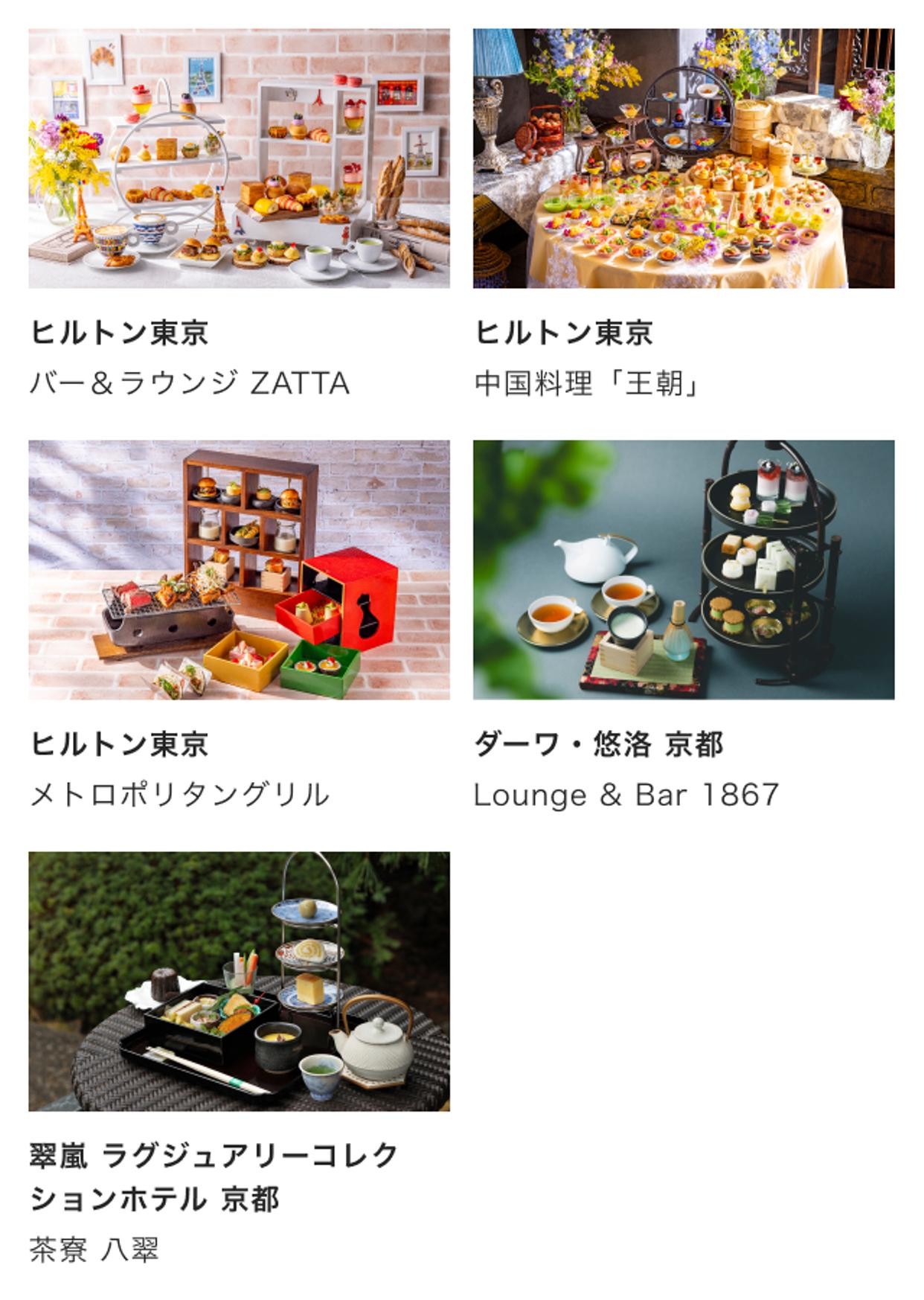Open ダーワ・悠洛 京都 Lounge & Bar 1867
This screenshot has height=1300, width=924.
click(x=683, y=569)
